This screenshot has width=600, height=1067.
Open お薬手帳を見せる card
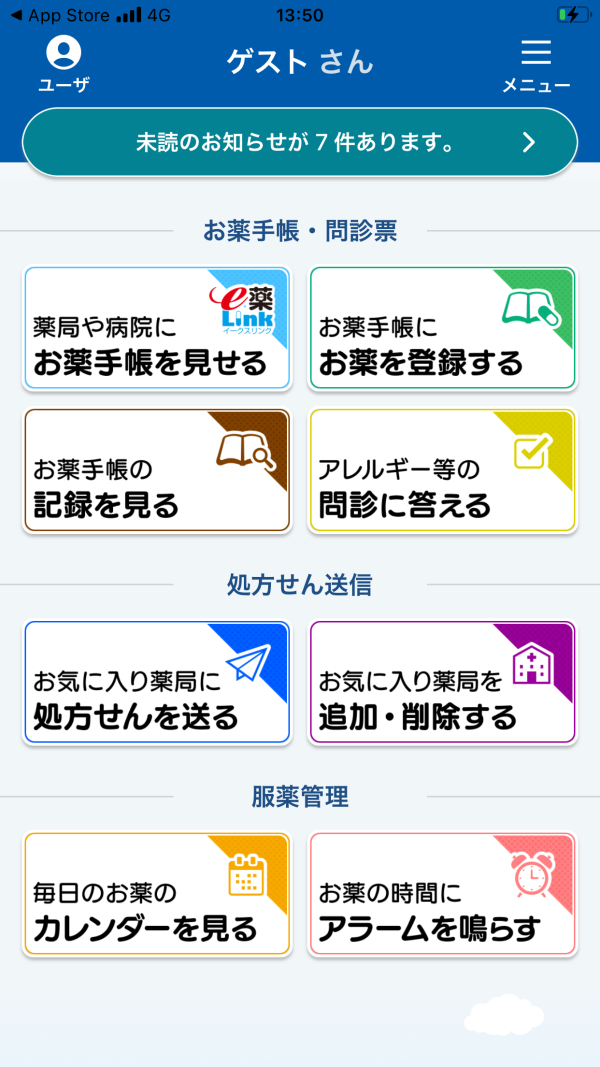tap(157, 328)
